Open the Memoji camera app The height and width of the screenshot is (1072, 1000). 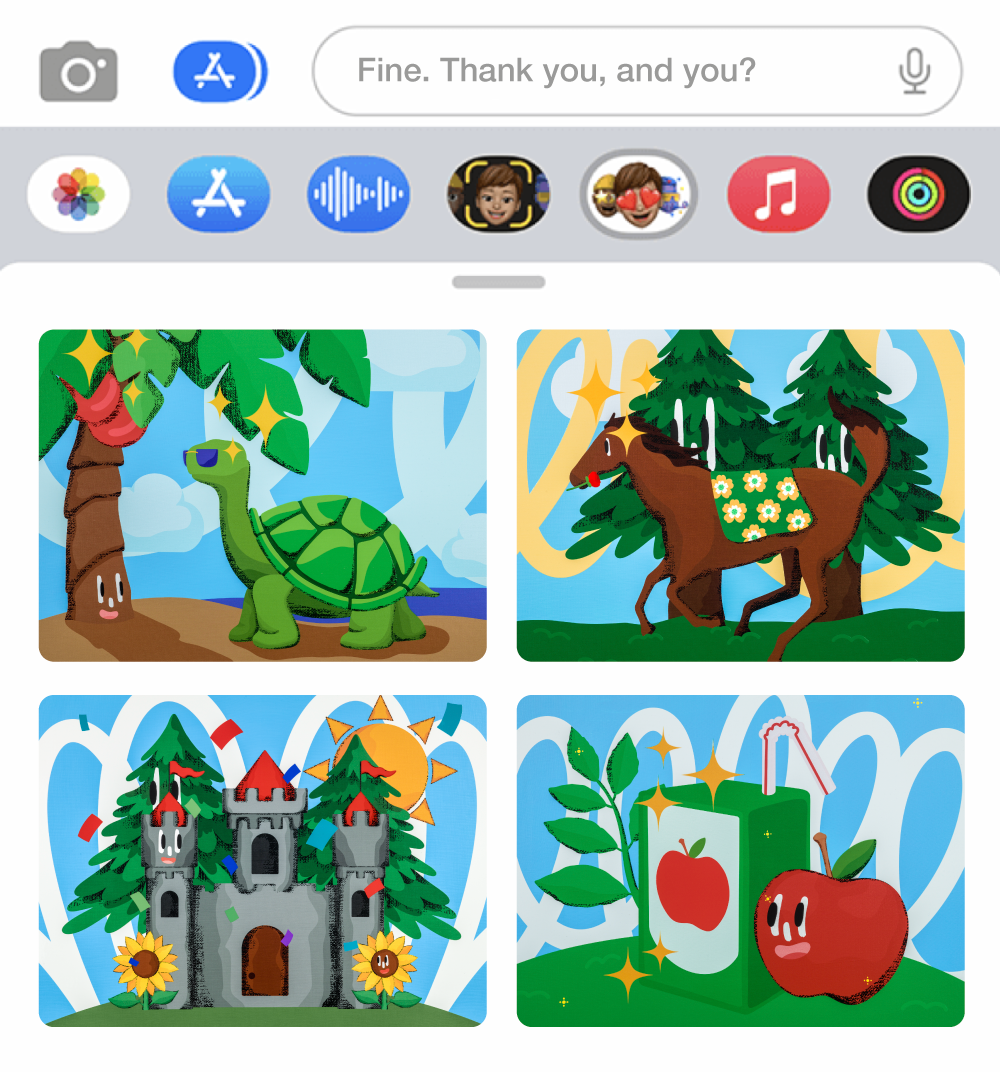click(x=498, y=194)
